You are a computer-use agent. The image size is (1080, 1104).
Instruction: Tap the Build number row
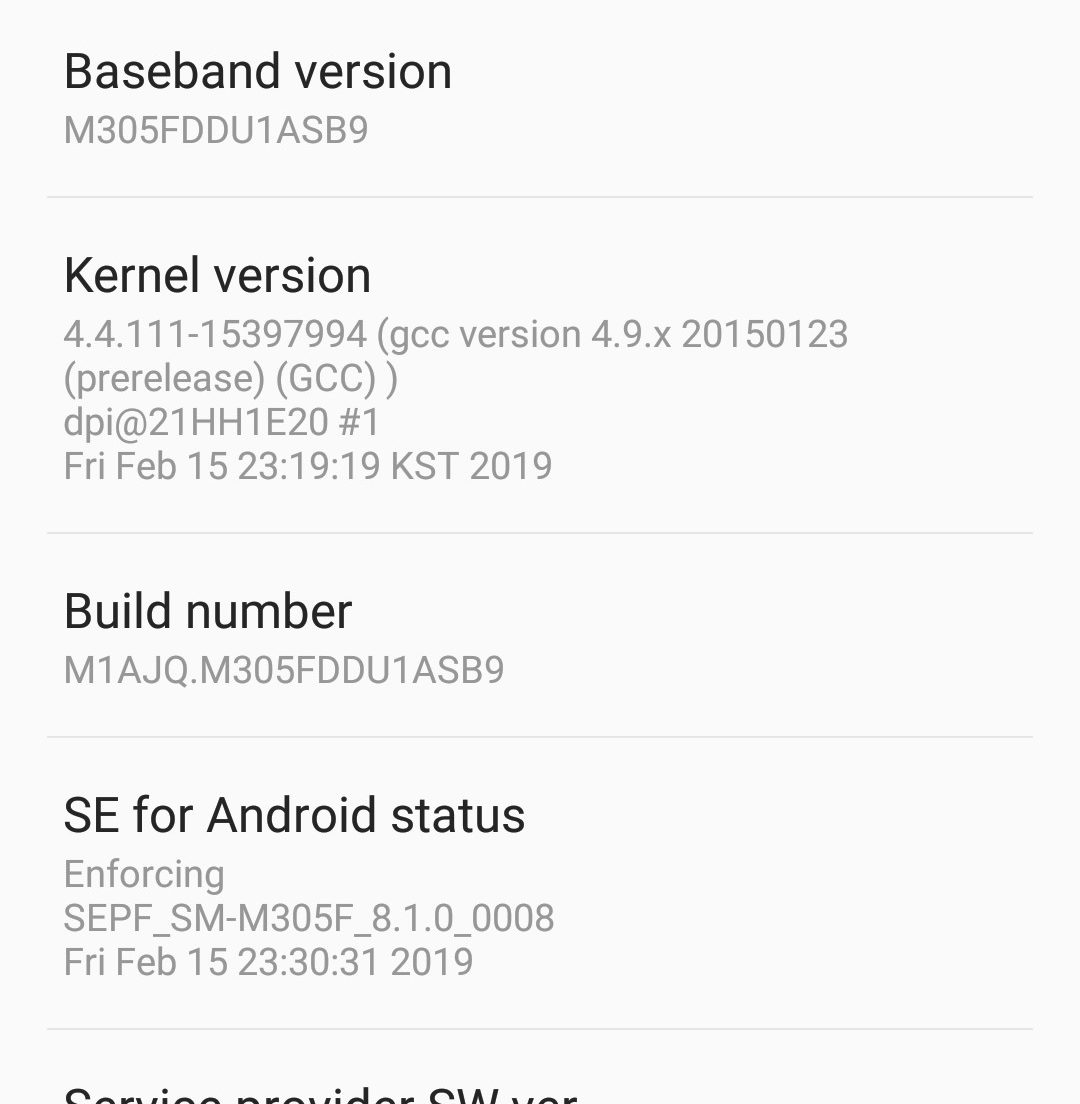click(x=540, y=637)
